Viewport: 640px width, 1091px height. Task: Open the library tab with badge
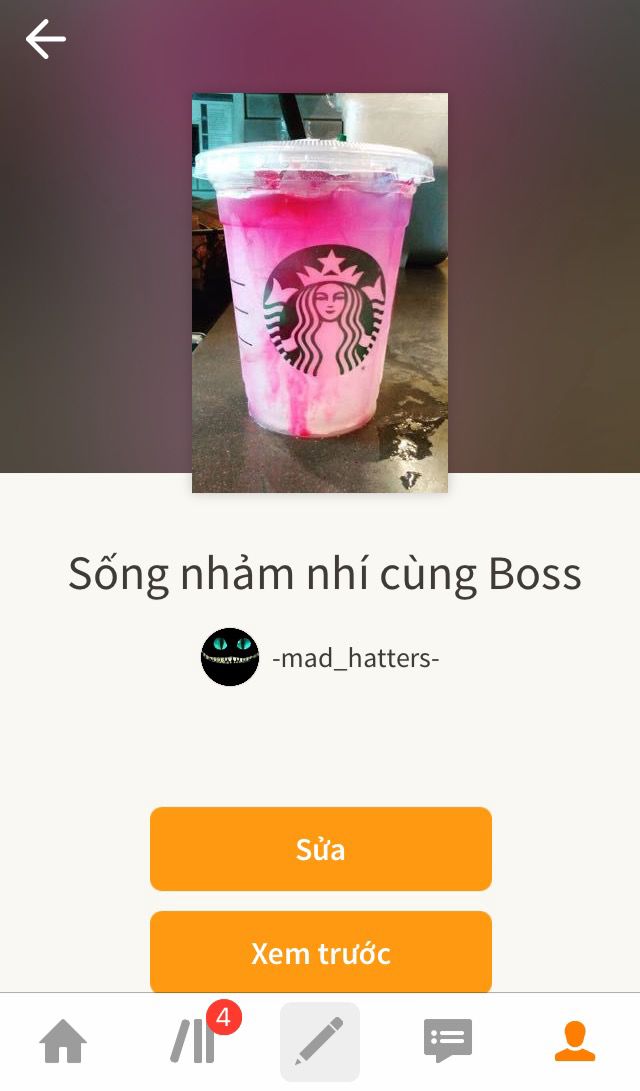193,1042
